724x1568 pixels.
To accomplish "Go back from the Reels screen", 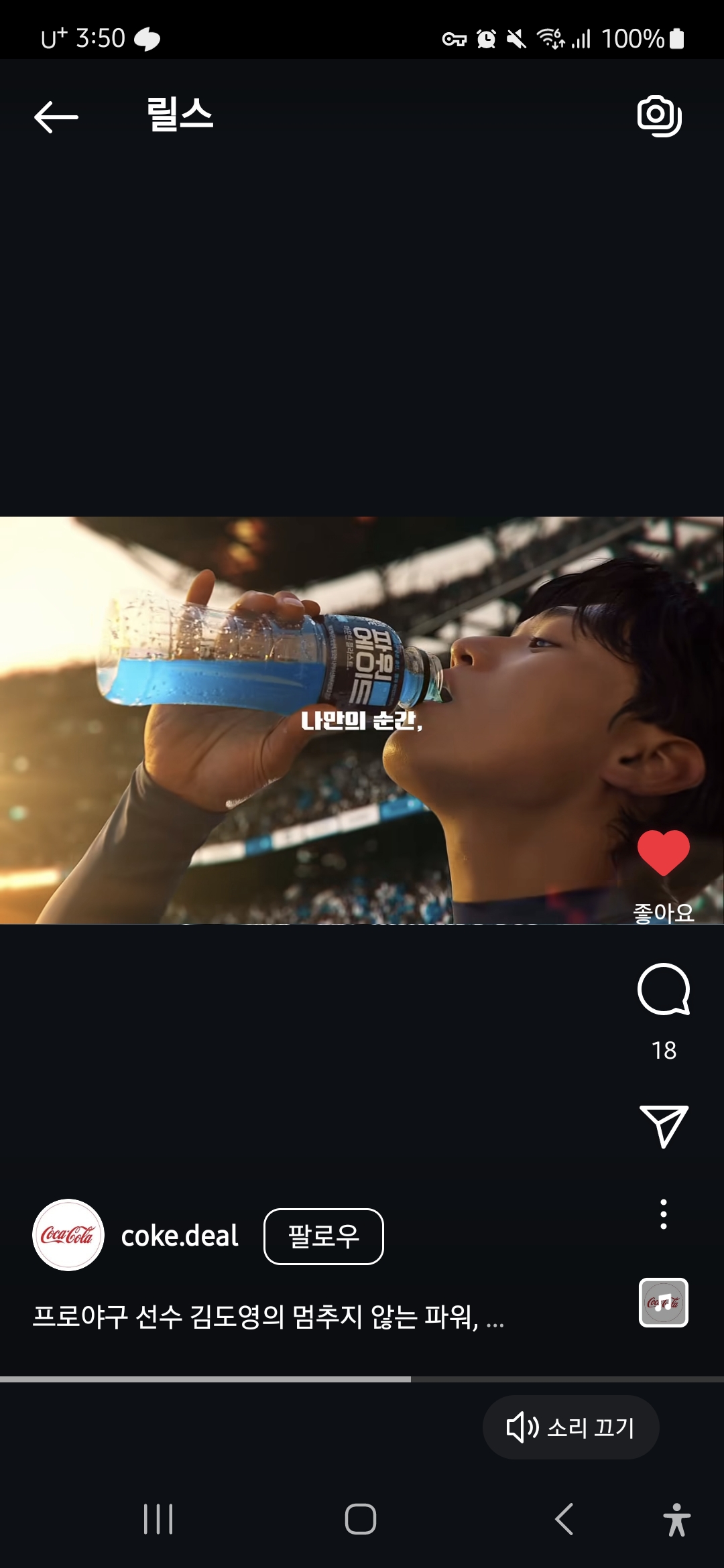I will 56,117.
